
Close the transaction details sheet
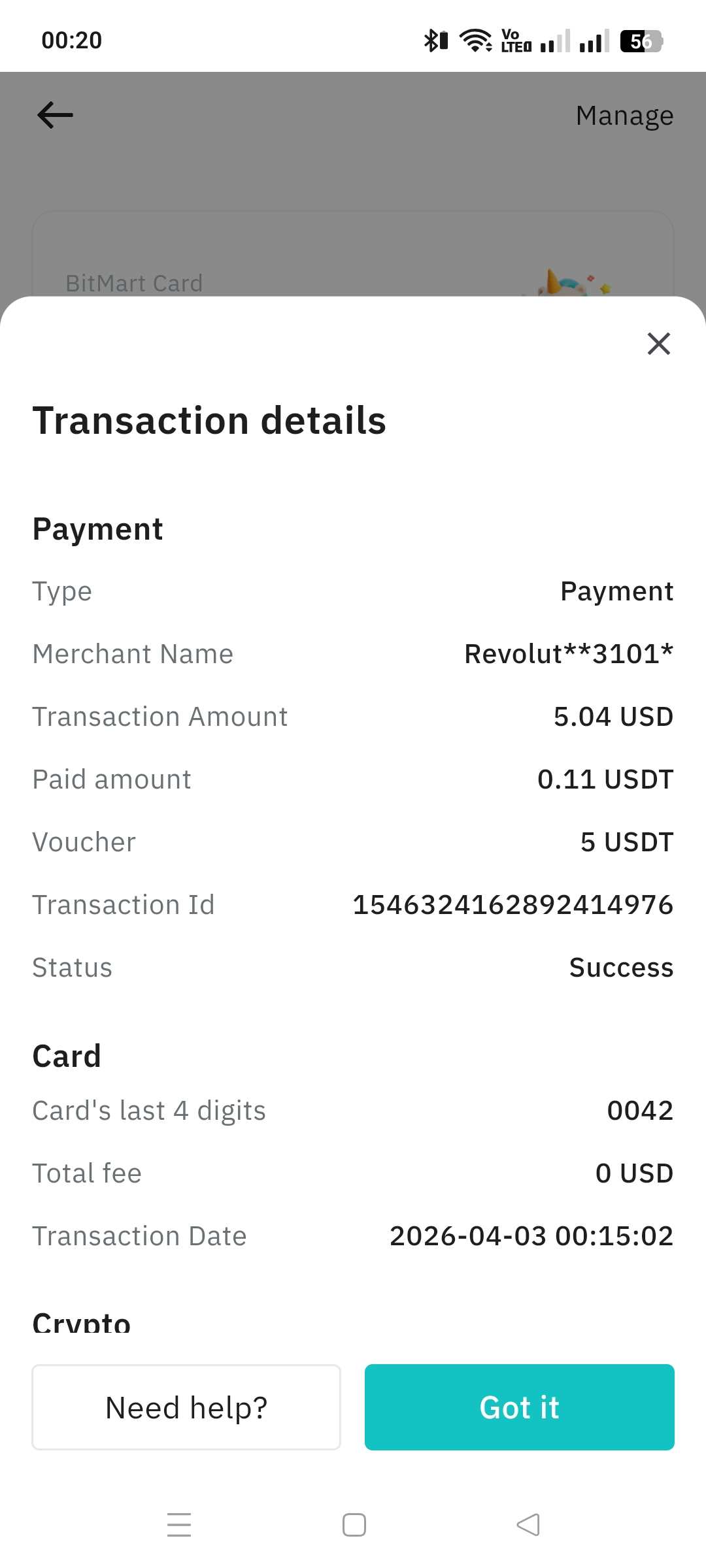(658, 343)
